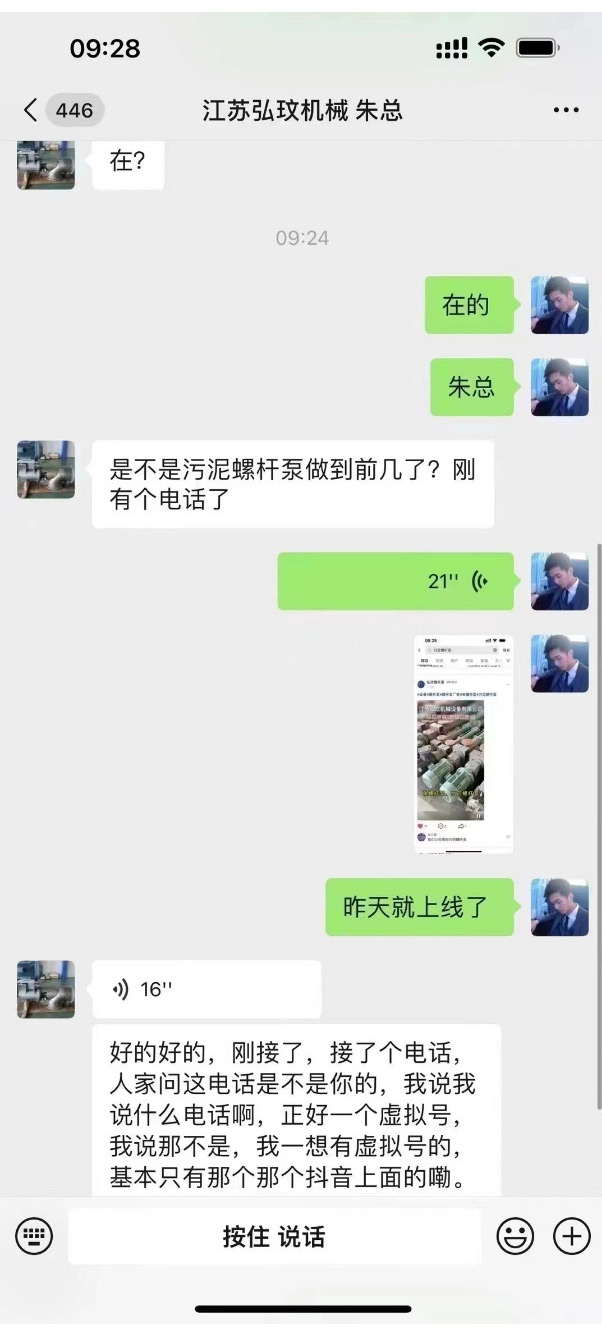View 朱总's profile from the 在? message avatar
Screen dimensions: 602x1337
(x=46, y=164)
